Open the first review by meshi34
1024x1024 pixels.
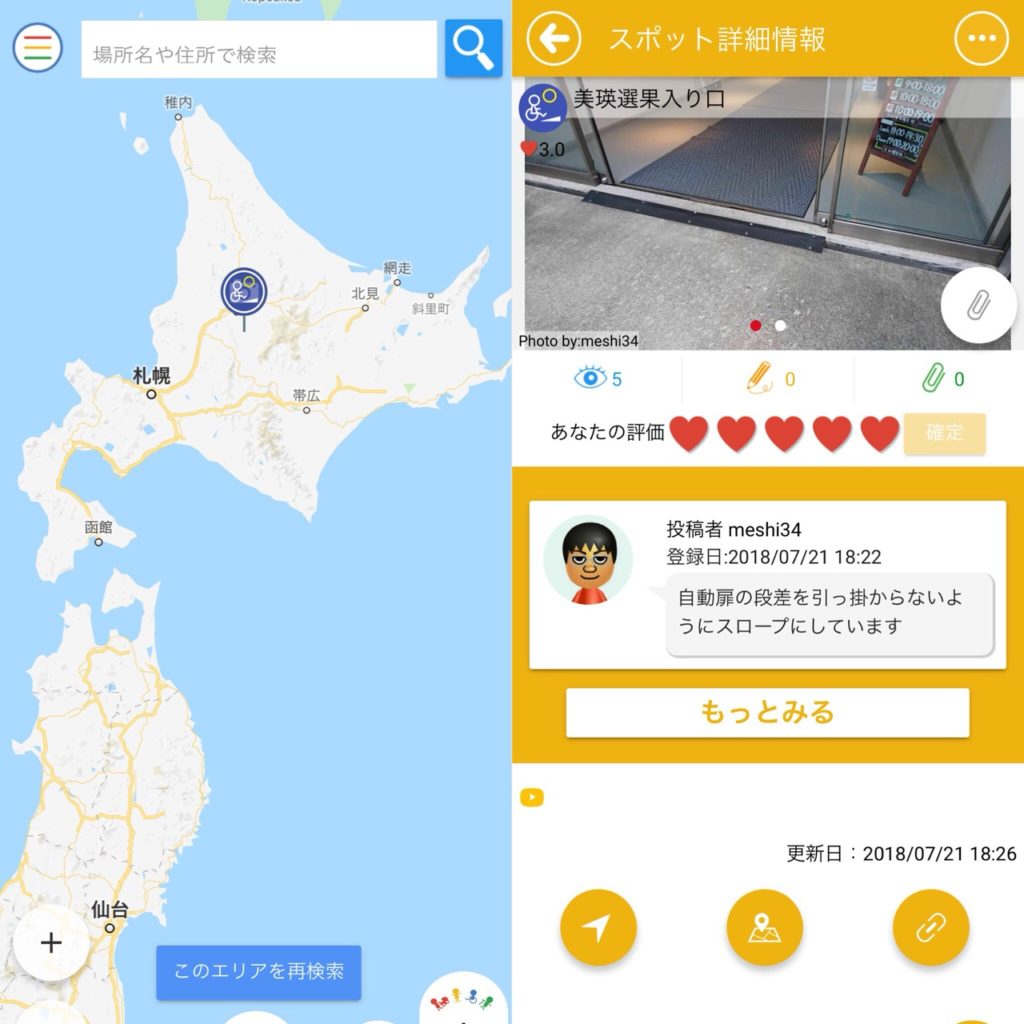coord(767,585)
